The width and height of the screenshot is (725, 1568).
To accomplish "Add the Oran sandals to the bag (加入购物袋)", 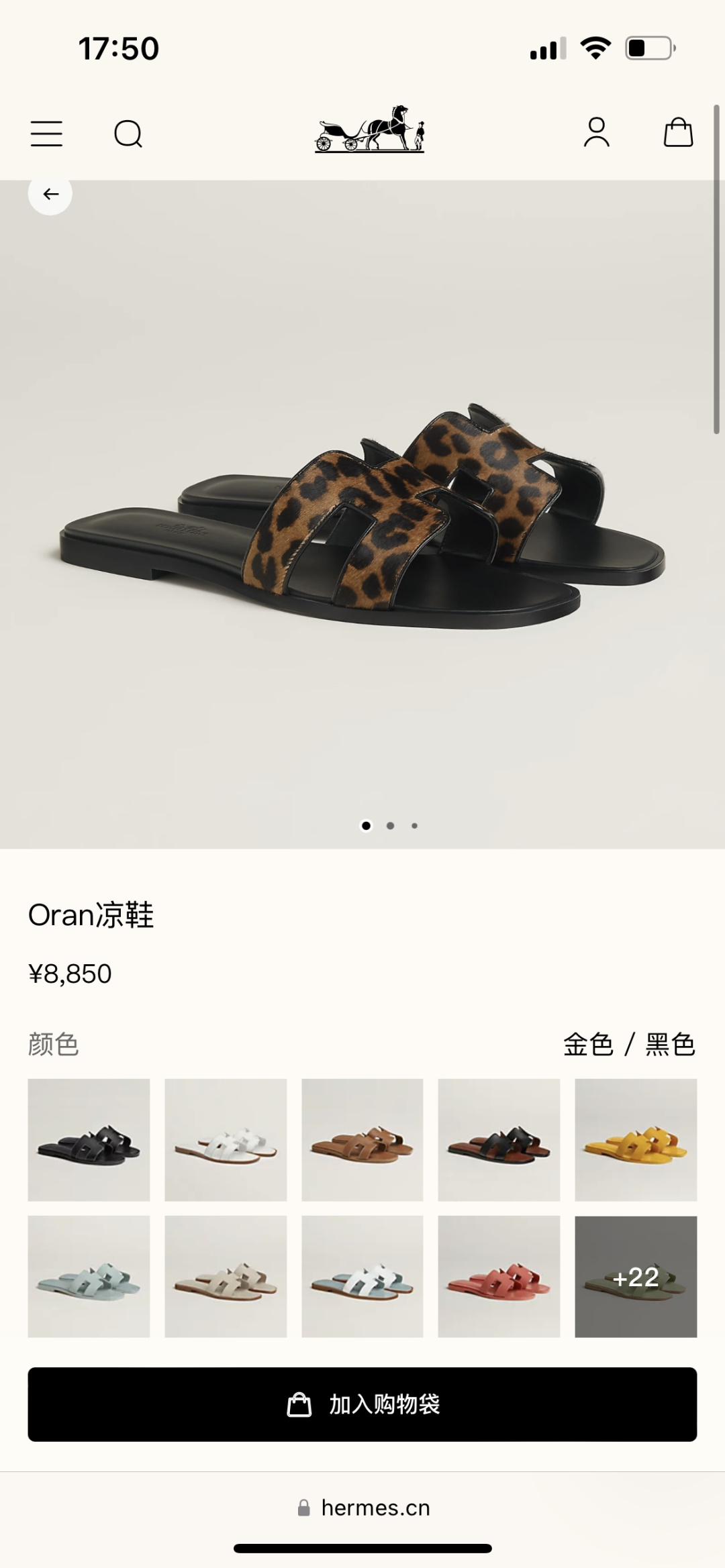I will tap(362, 1404).
